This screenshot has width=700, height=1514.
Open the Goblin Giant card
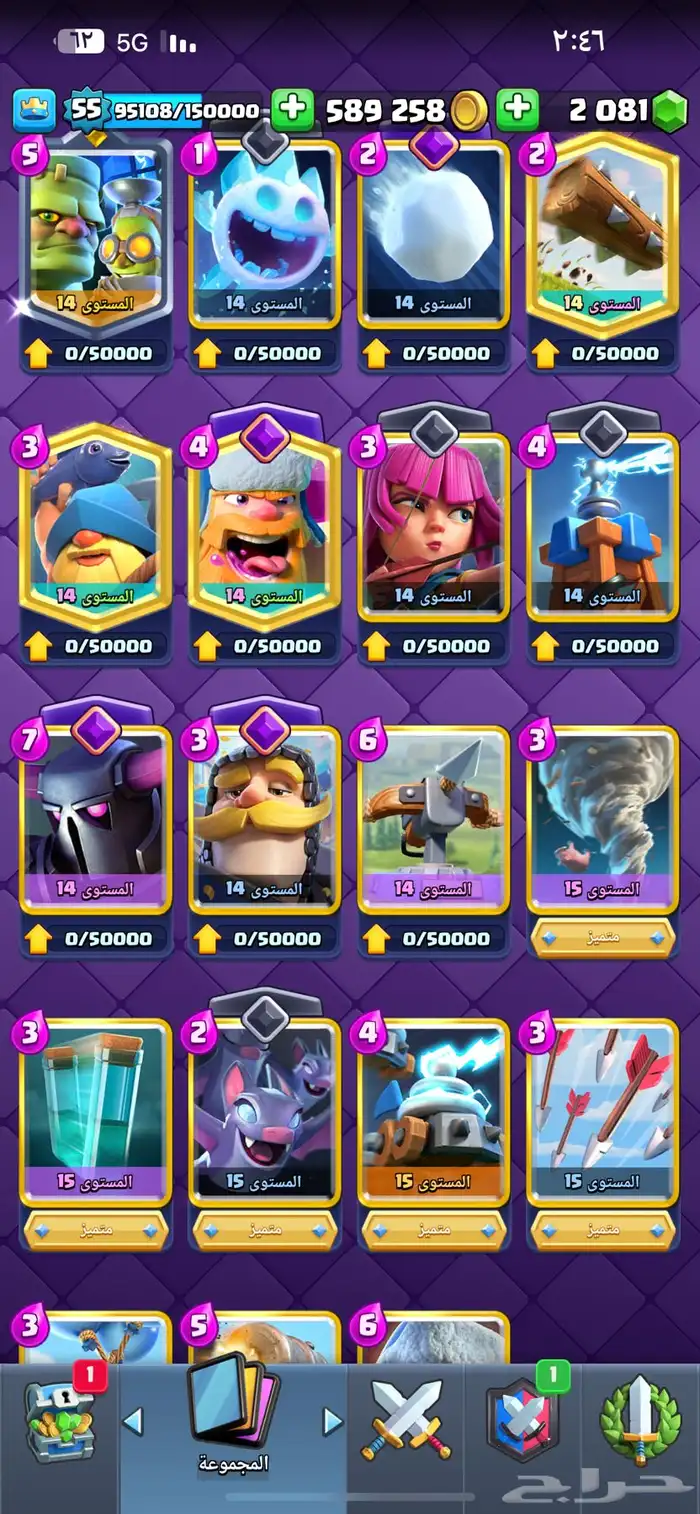pos(96,232)
